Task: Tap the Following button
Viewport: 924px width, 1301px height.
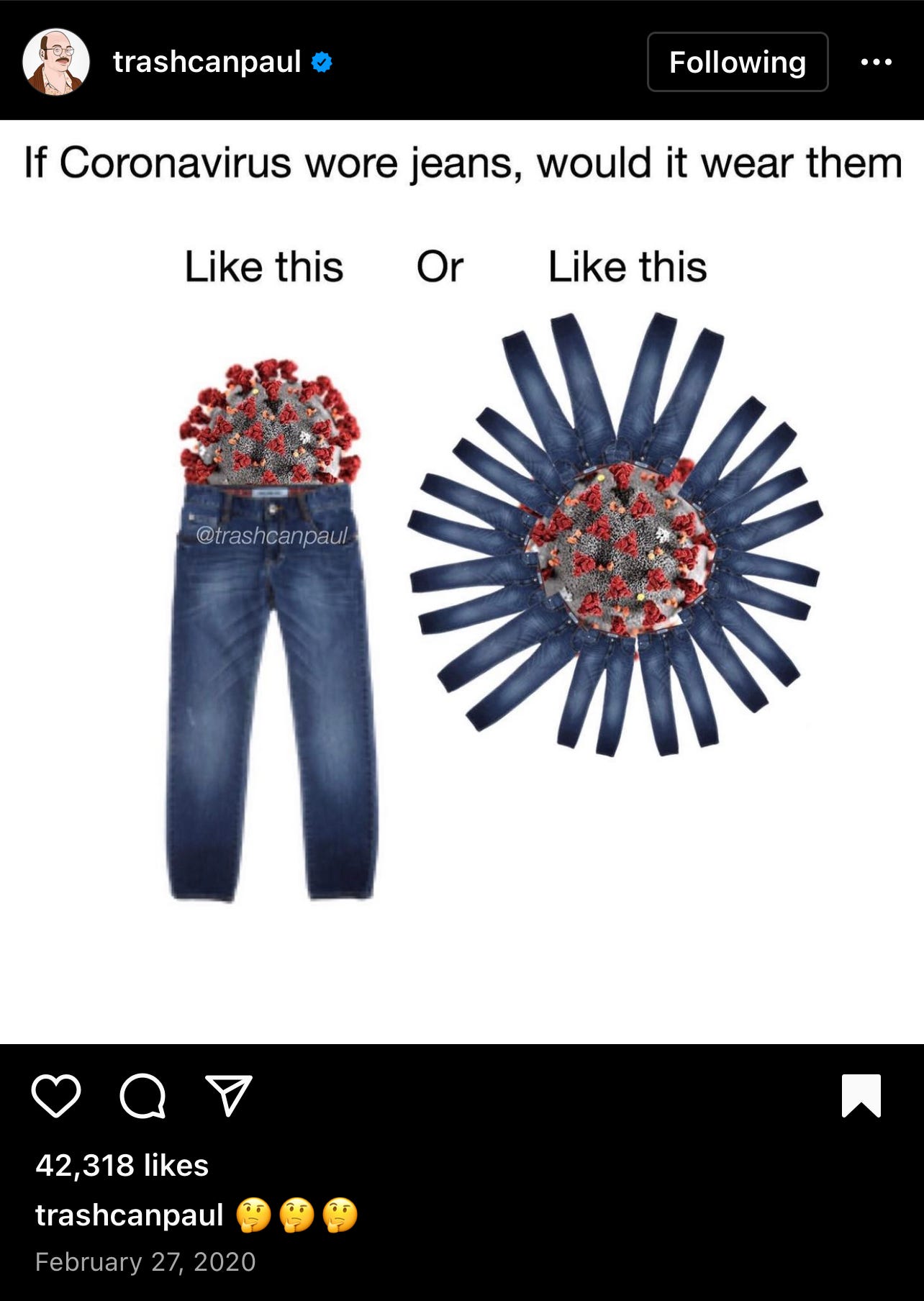Action: tap(737, 62)
